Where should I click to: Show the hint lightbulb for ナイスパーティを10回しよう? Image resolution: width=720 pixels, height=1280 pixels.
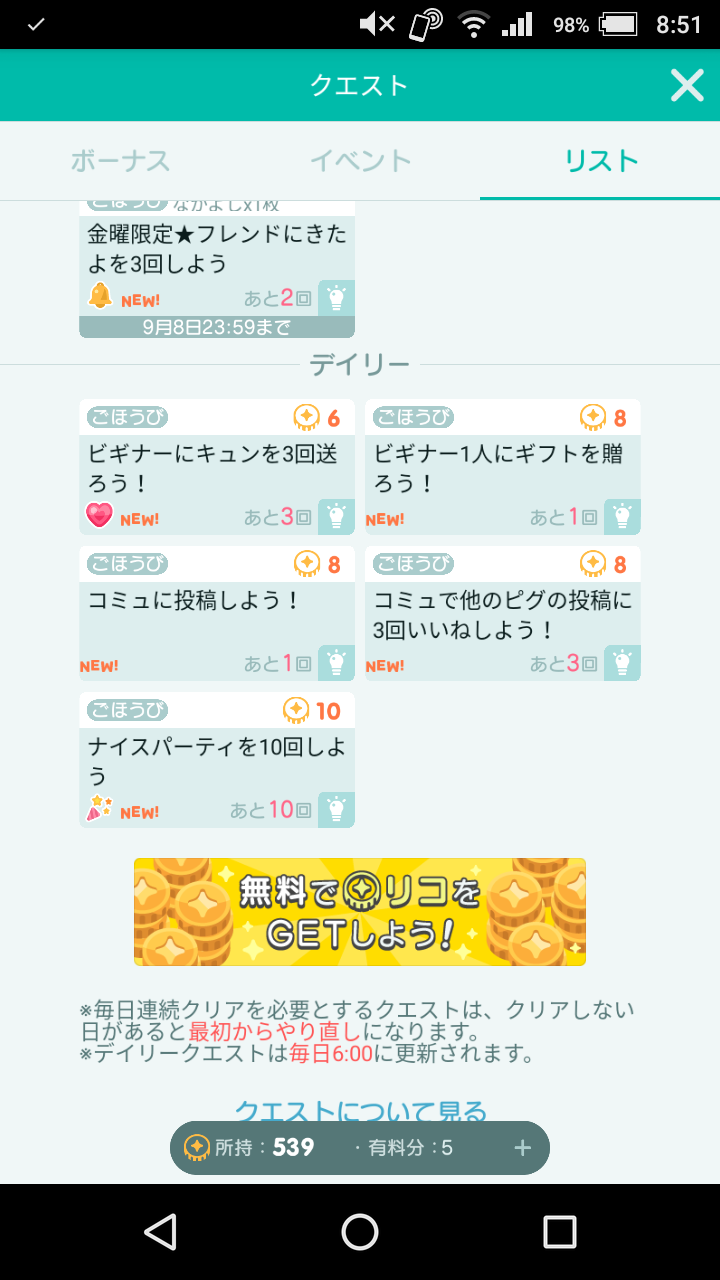(336, 810)
